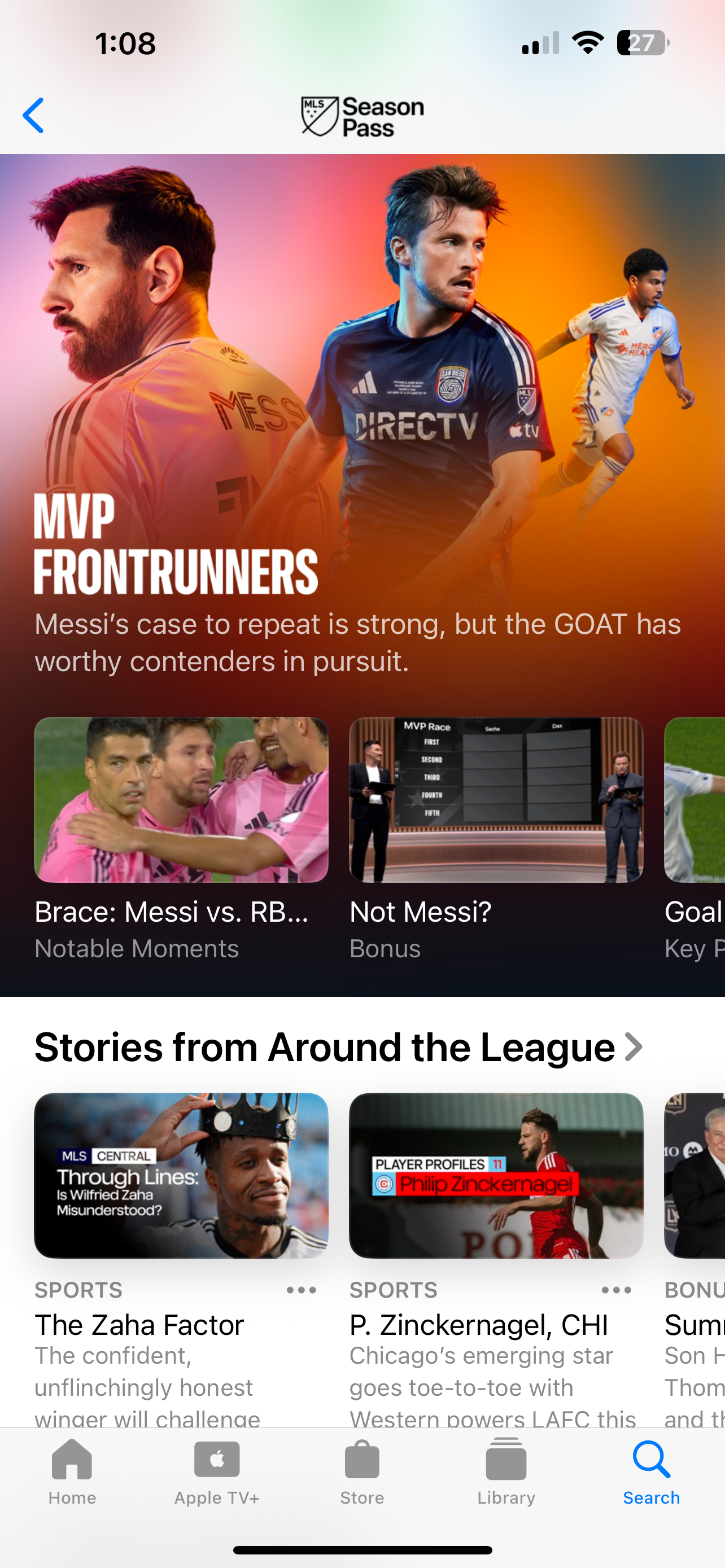Open The Zaha Factor story

pos(181,1175)
